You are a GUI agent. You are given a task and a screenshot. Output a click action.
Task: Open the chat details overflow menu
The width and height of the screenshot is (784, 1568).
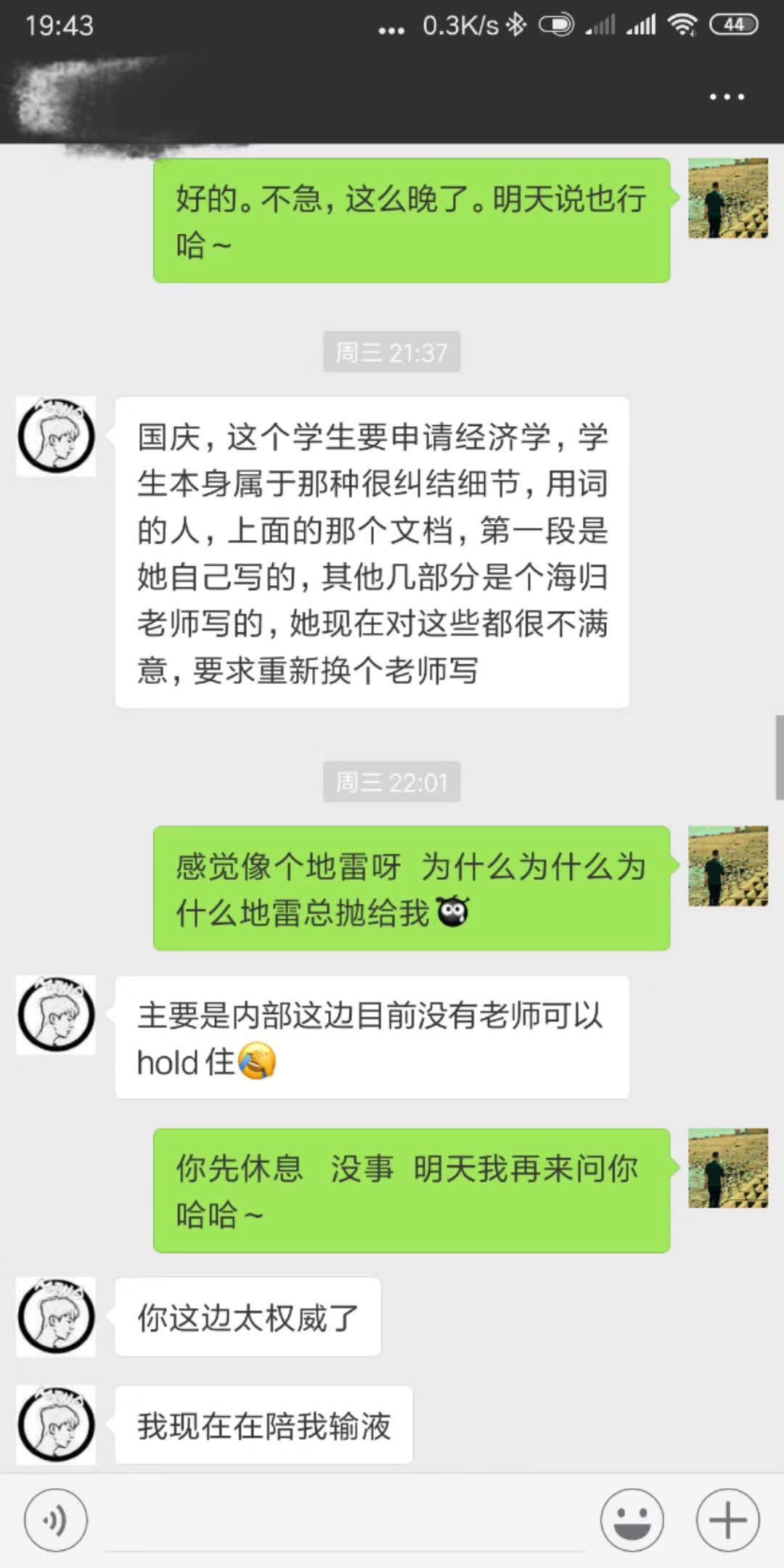[727, 97]
